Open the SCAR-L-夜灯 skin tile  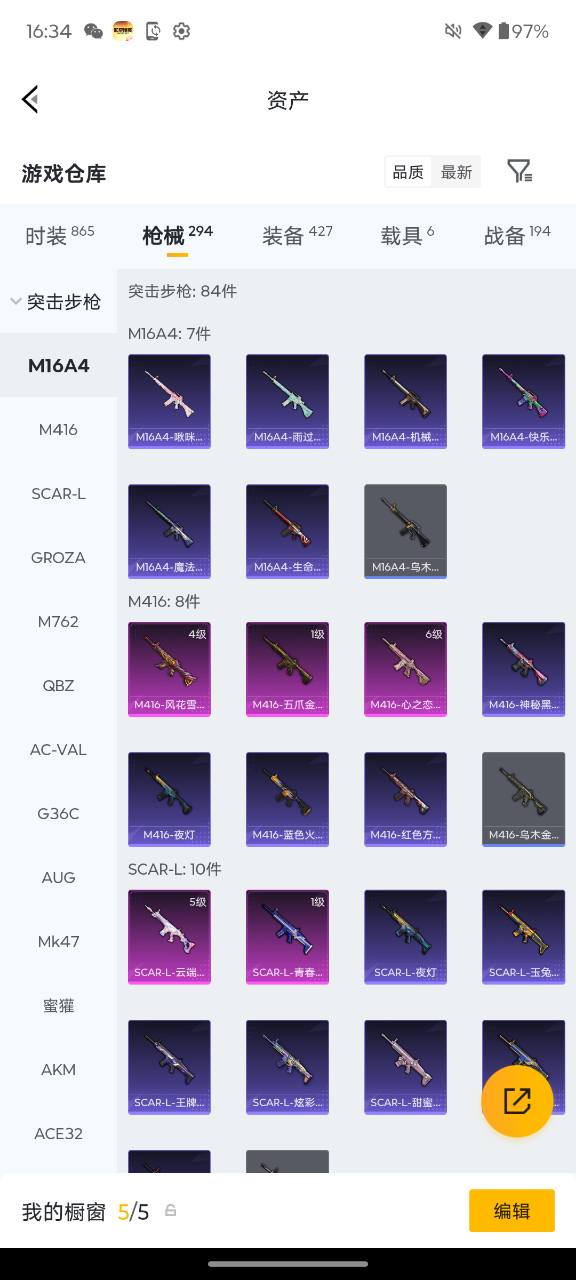click(x=405, y=937)
